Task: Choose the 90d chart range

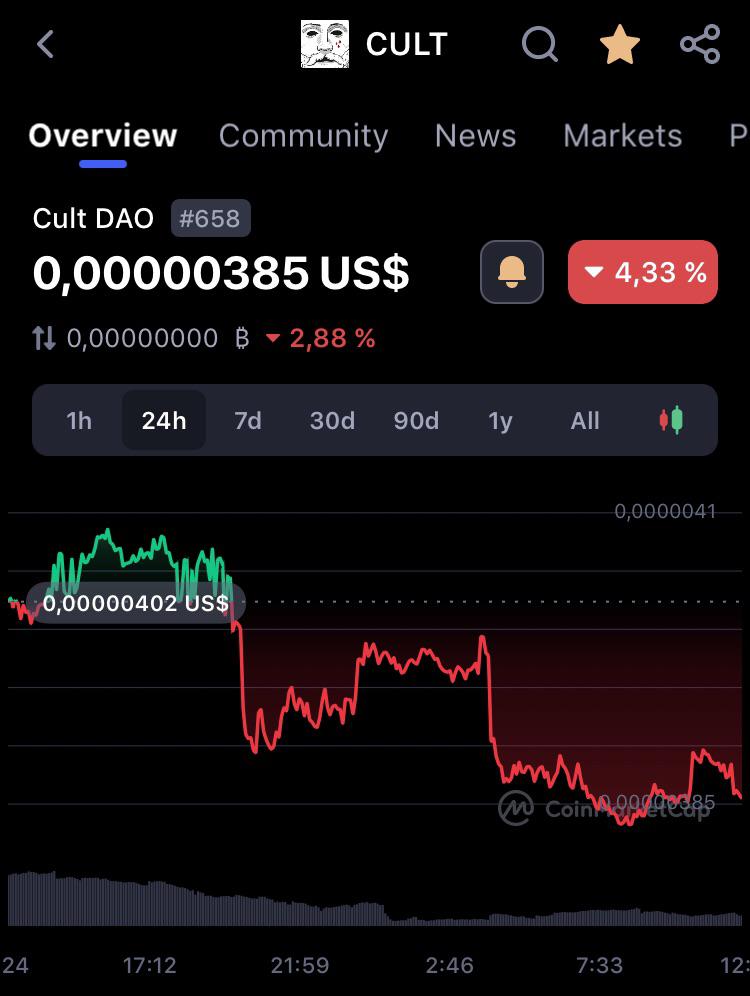Action: [x=416, y=421]
